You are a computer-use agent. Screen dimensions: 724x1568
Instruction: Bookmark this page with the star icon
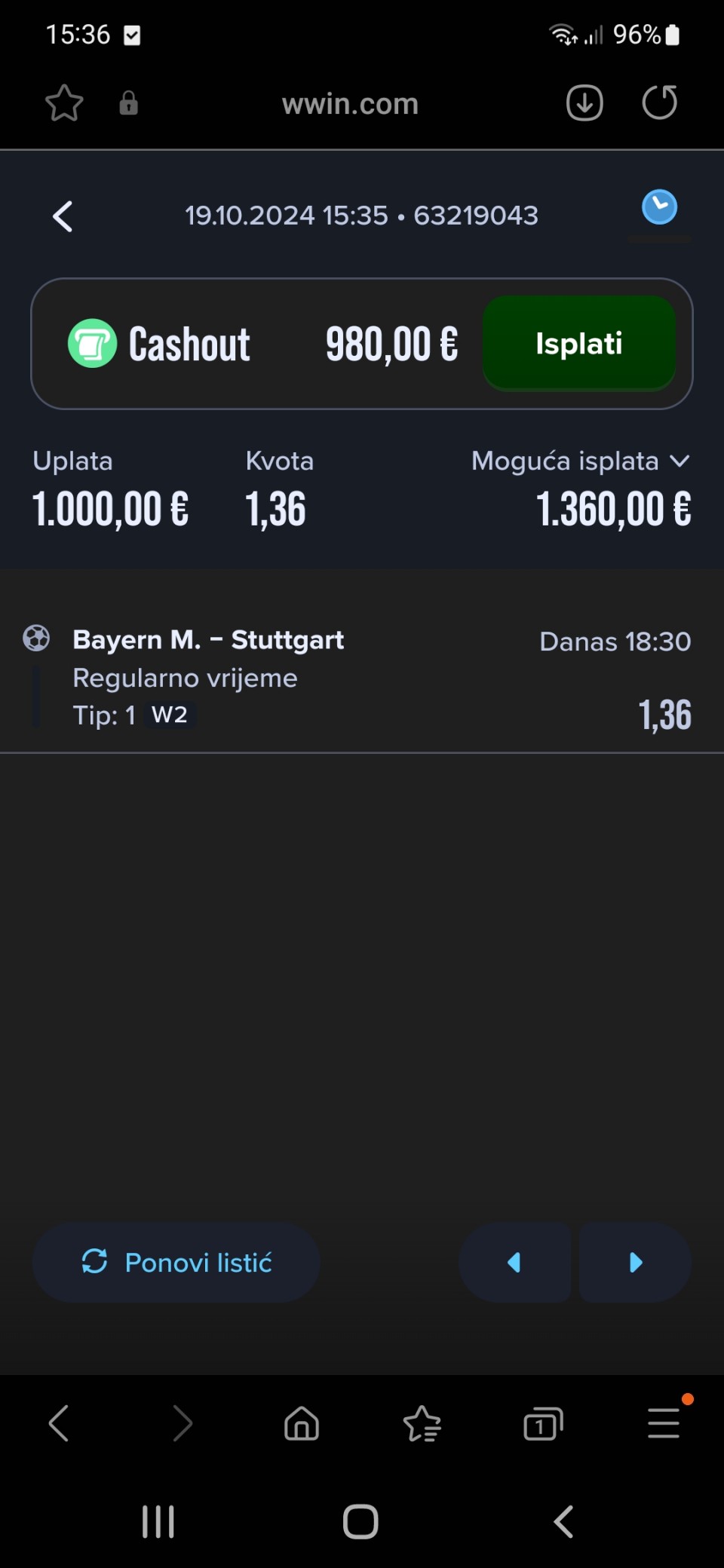click(64, 103)
